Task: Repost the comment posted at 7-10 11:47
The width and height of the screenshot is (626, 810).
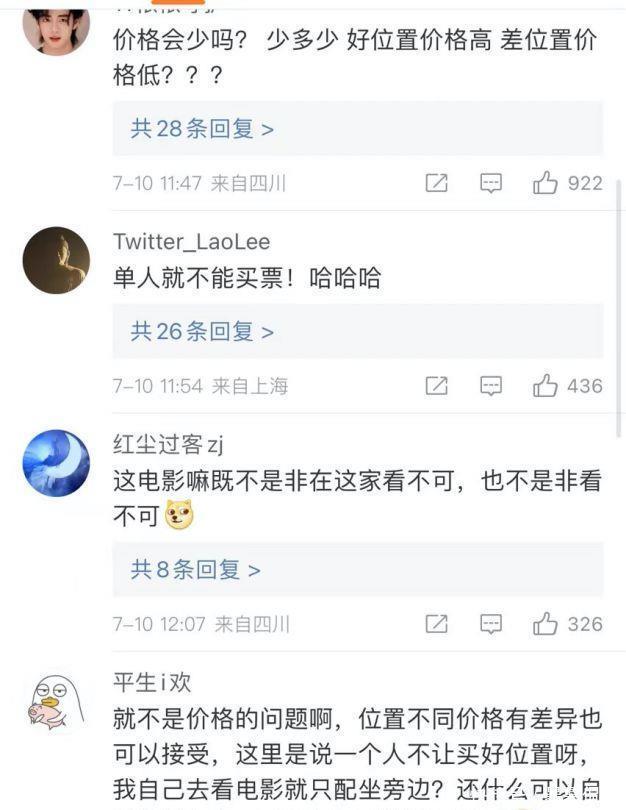Action: [x=437, y=183]
